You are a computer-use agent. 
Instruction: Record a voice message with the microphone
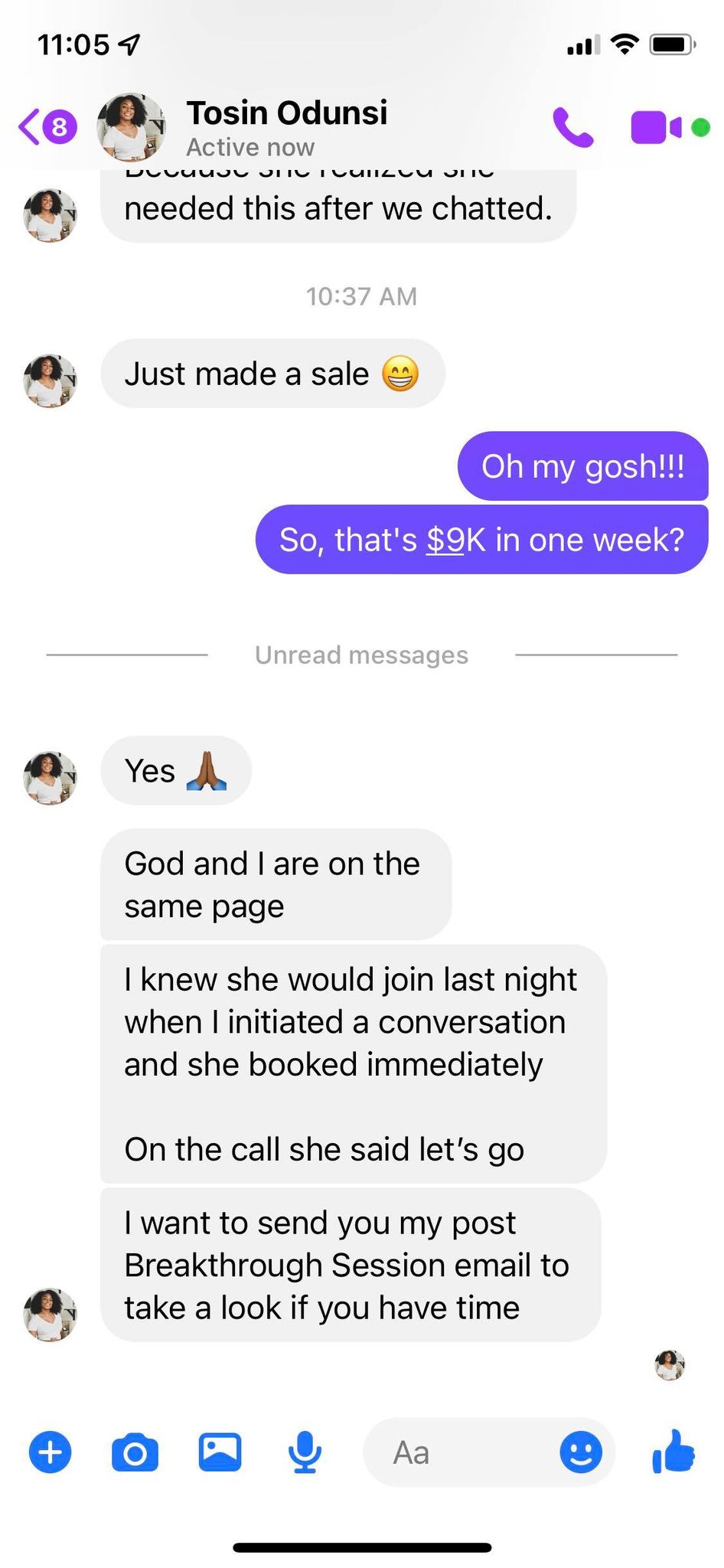305,1452
